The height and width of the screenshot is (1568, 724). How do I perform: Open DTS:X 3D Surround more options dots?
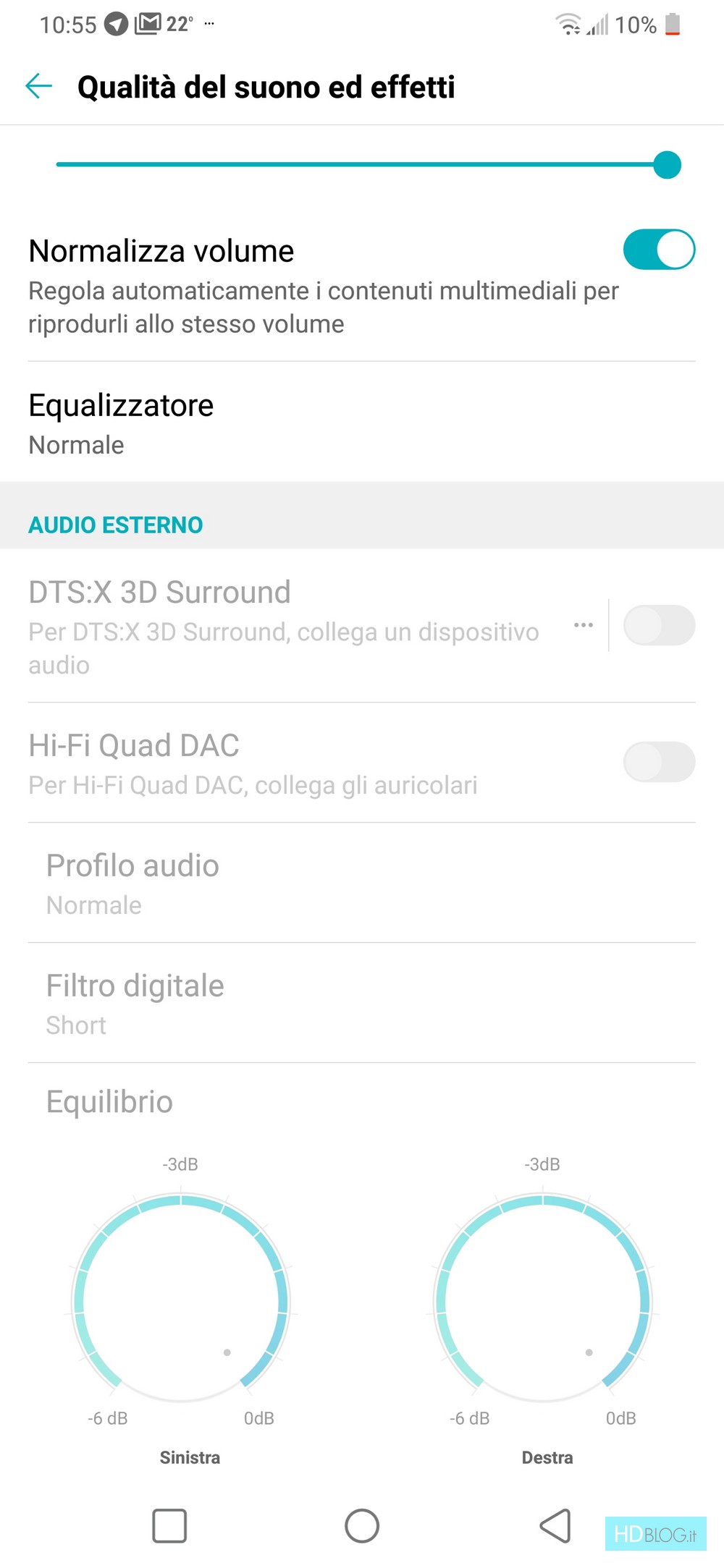pos(584,625)
